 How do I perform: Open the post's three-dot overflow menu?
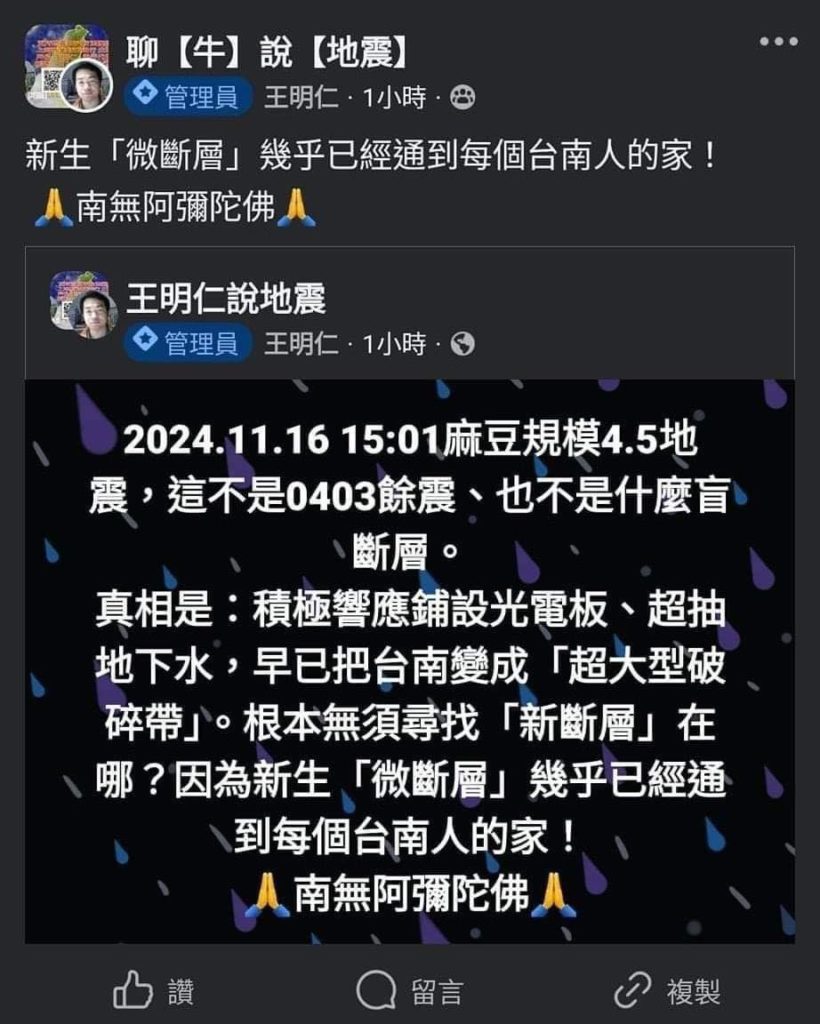[778, 42]
